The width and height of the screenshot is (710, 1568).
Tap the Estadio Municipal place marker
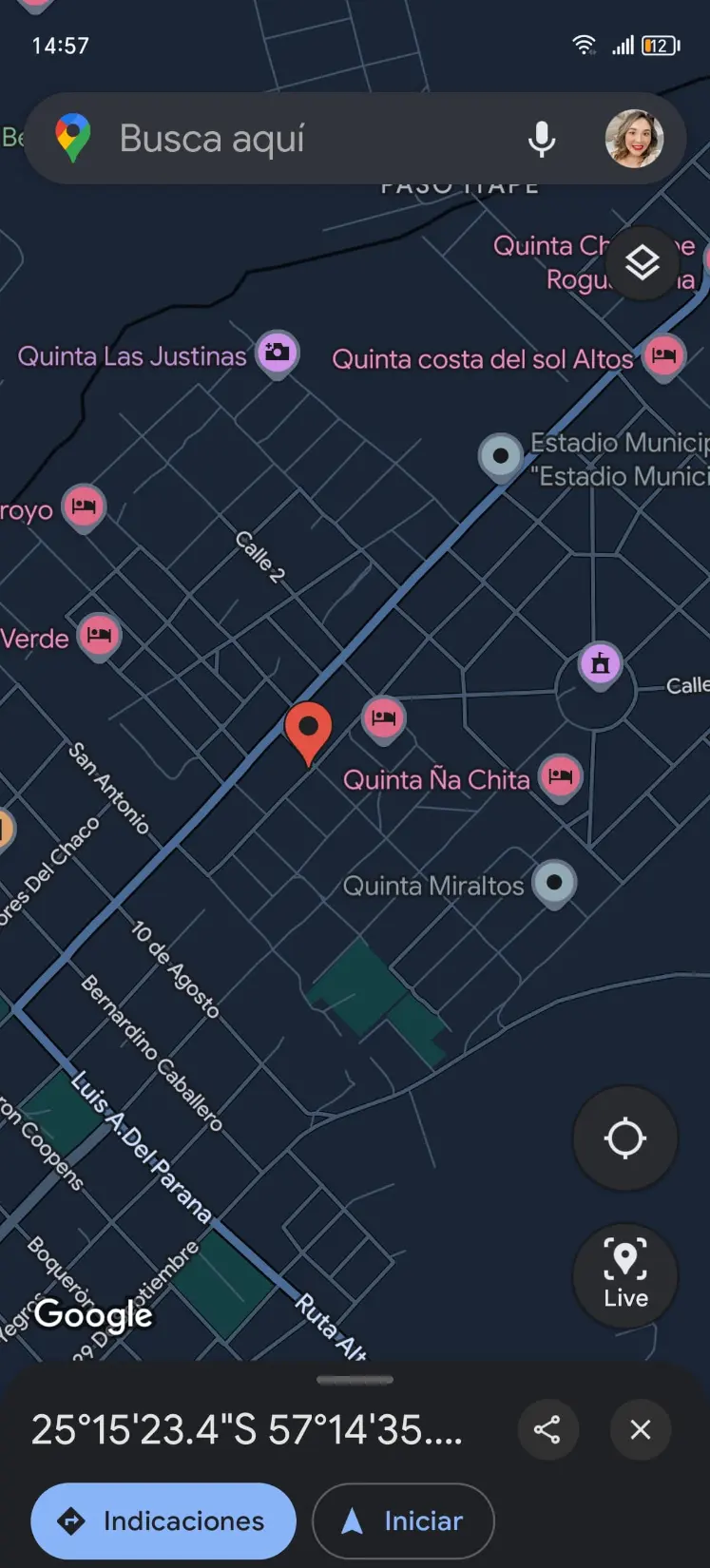point(501,457)
